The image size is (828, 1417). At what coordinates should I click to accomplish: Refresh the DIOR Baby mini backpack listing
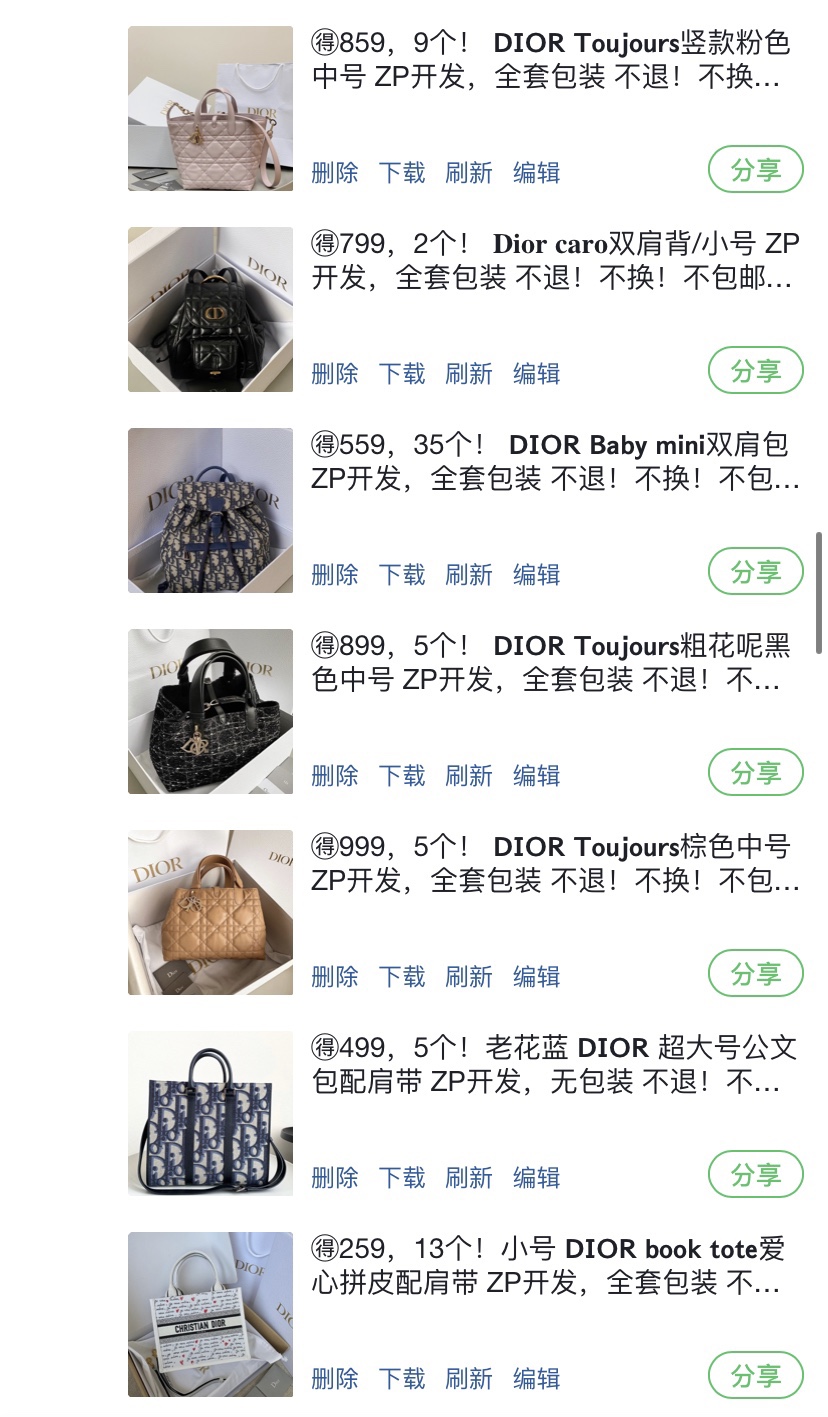click(x=468, y=575)
